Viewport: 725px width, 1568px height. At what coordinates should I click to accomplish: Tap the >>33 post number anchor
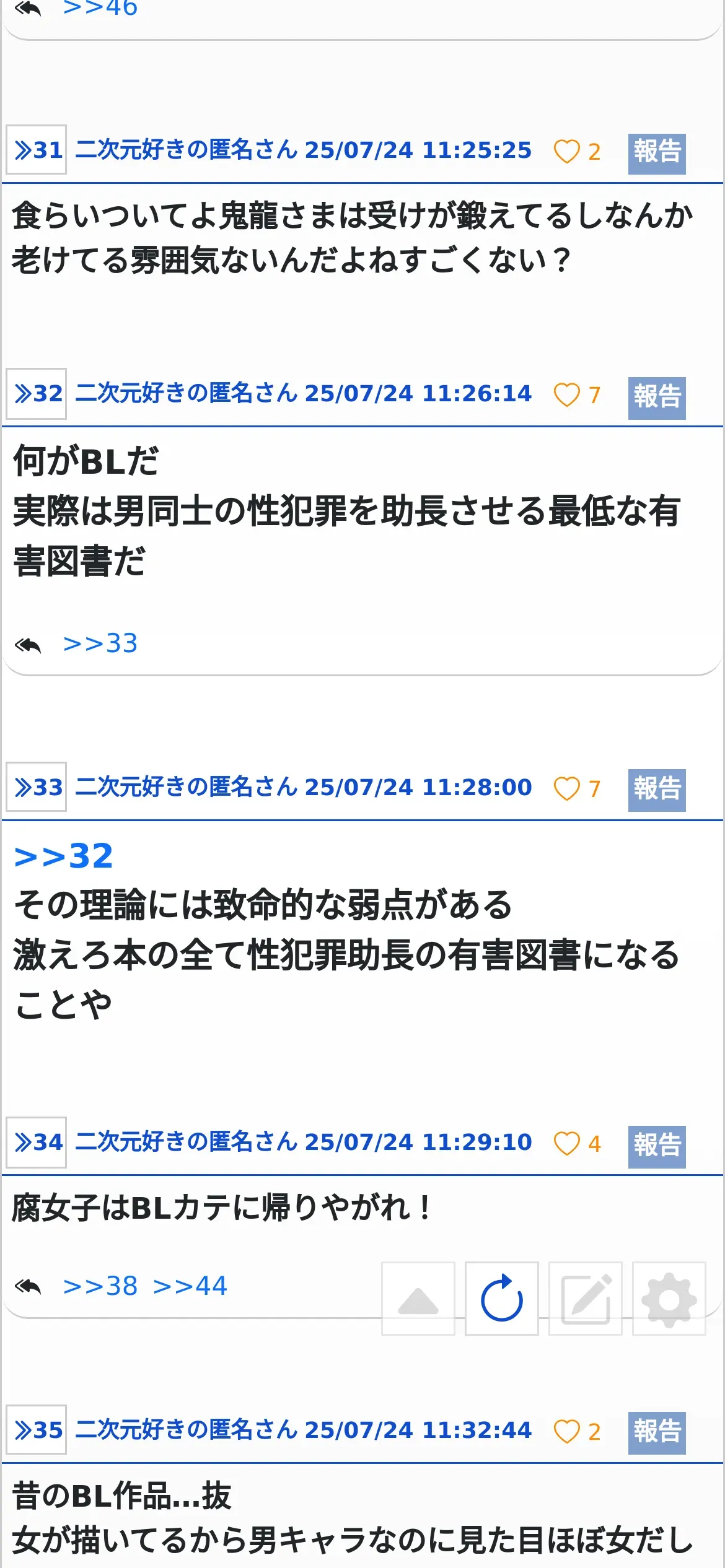click(x=37, y=787)
